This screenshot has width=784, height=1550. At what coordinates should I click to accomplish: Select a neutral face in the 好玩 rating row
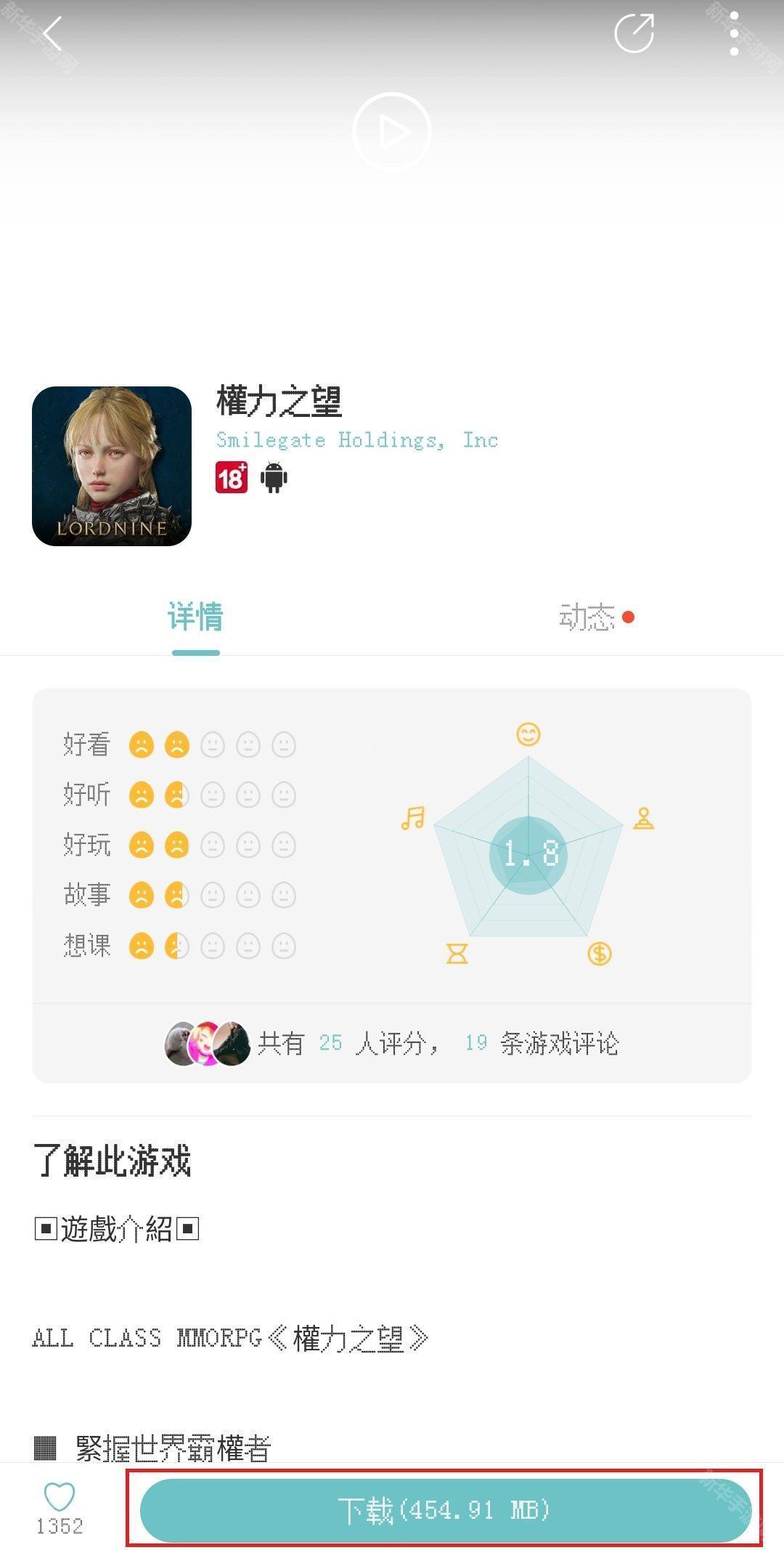point(212,845)
